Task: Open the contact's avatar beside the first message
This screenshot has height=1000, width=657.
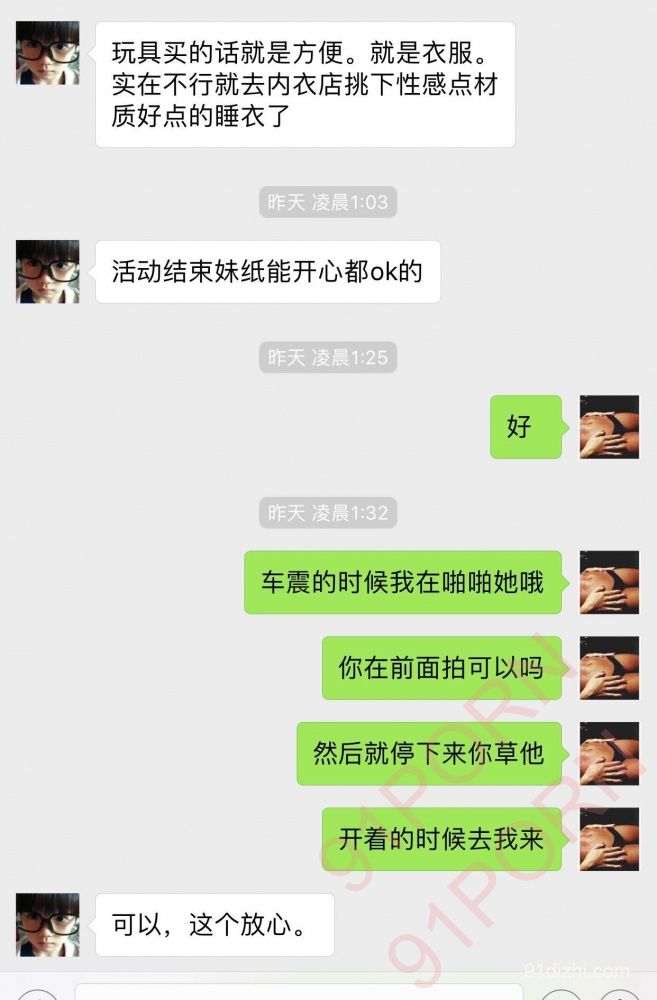Action: 47,53
